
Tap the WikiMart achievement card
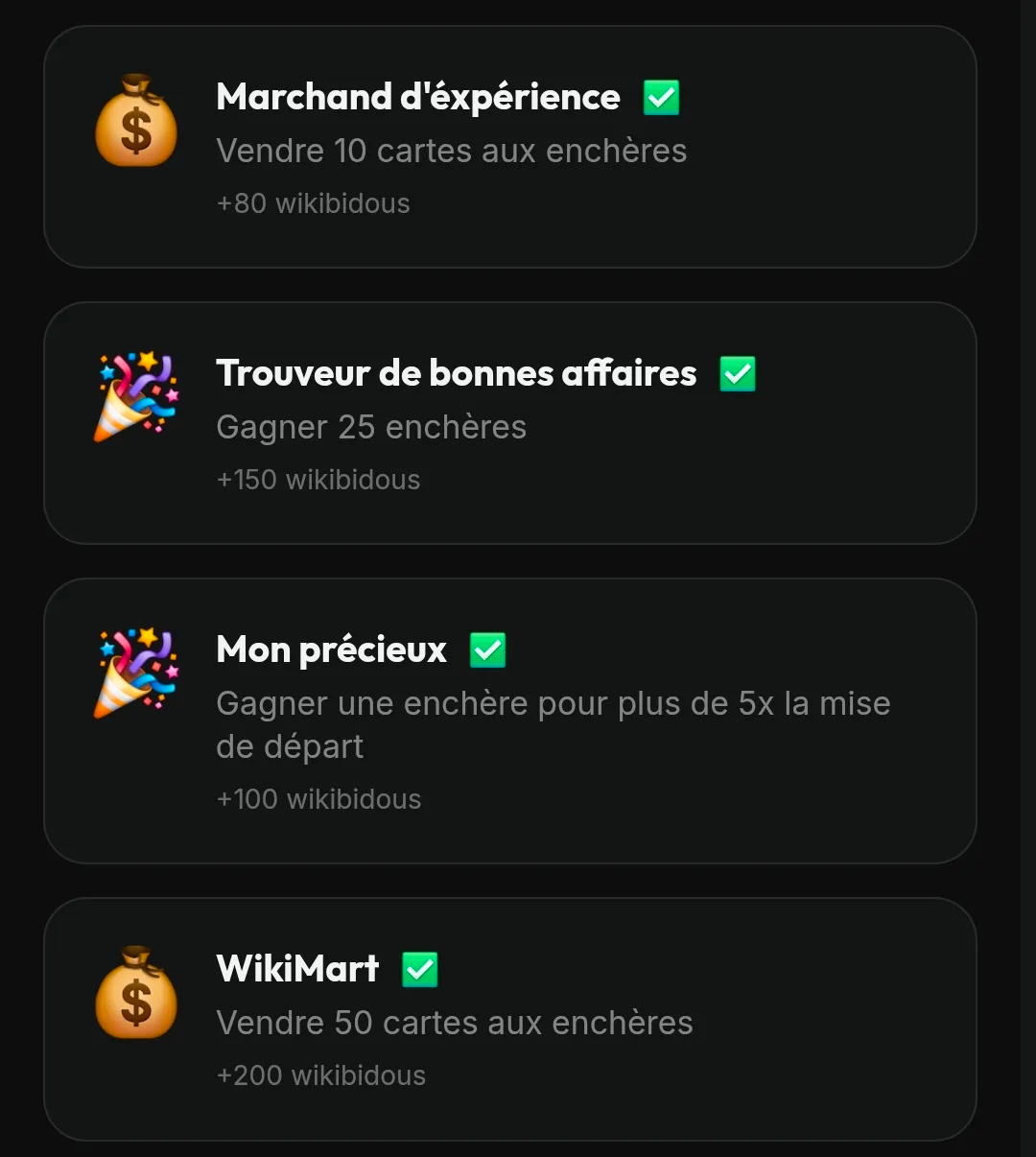click(510, 1019)
